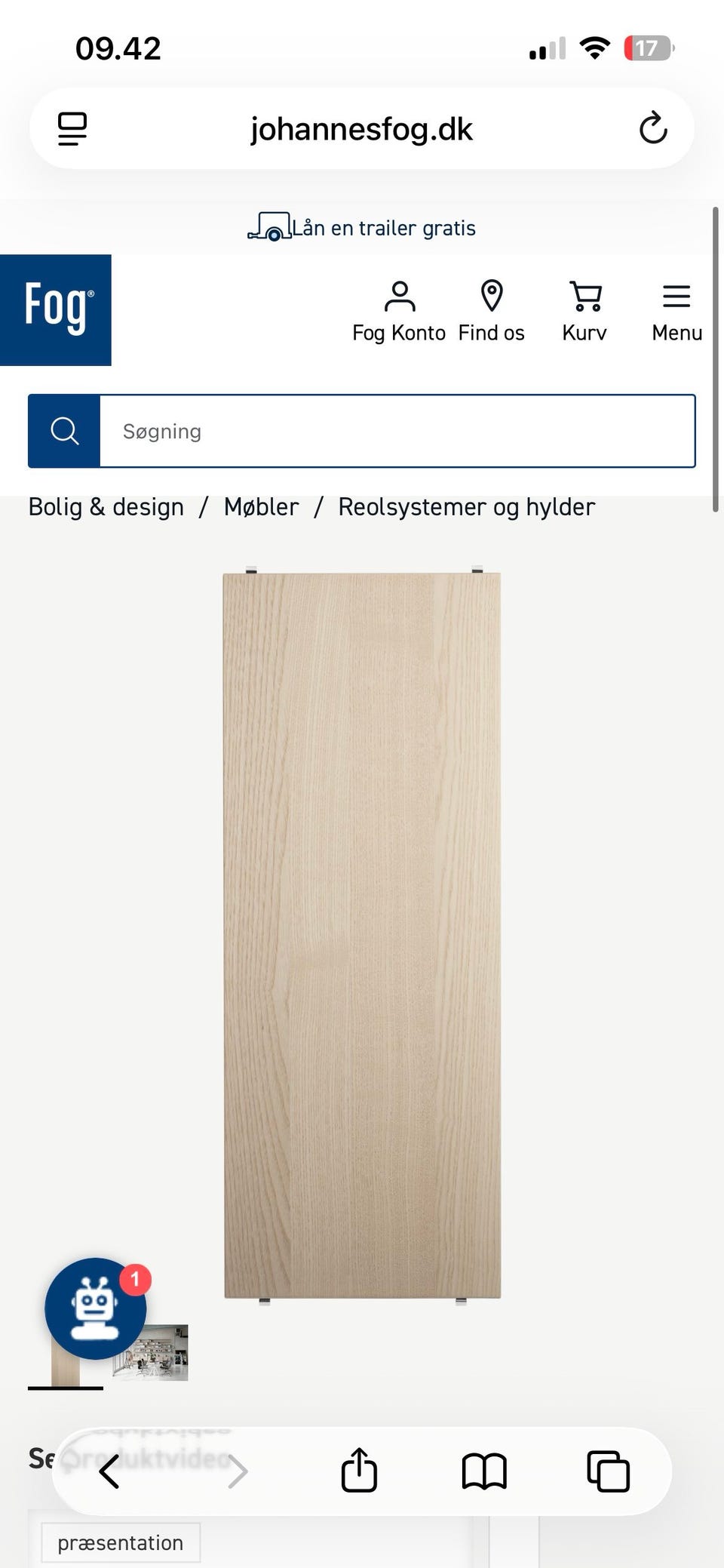Click the search magnifier icon
The width and height of the screenshot is (724, 1568).
click(63, 431)
